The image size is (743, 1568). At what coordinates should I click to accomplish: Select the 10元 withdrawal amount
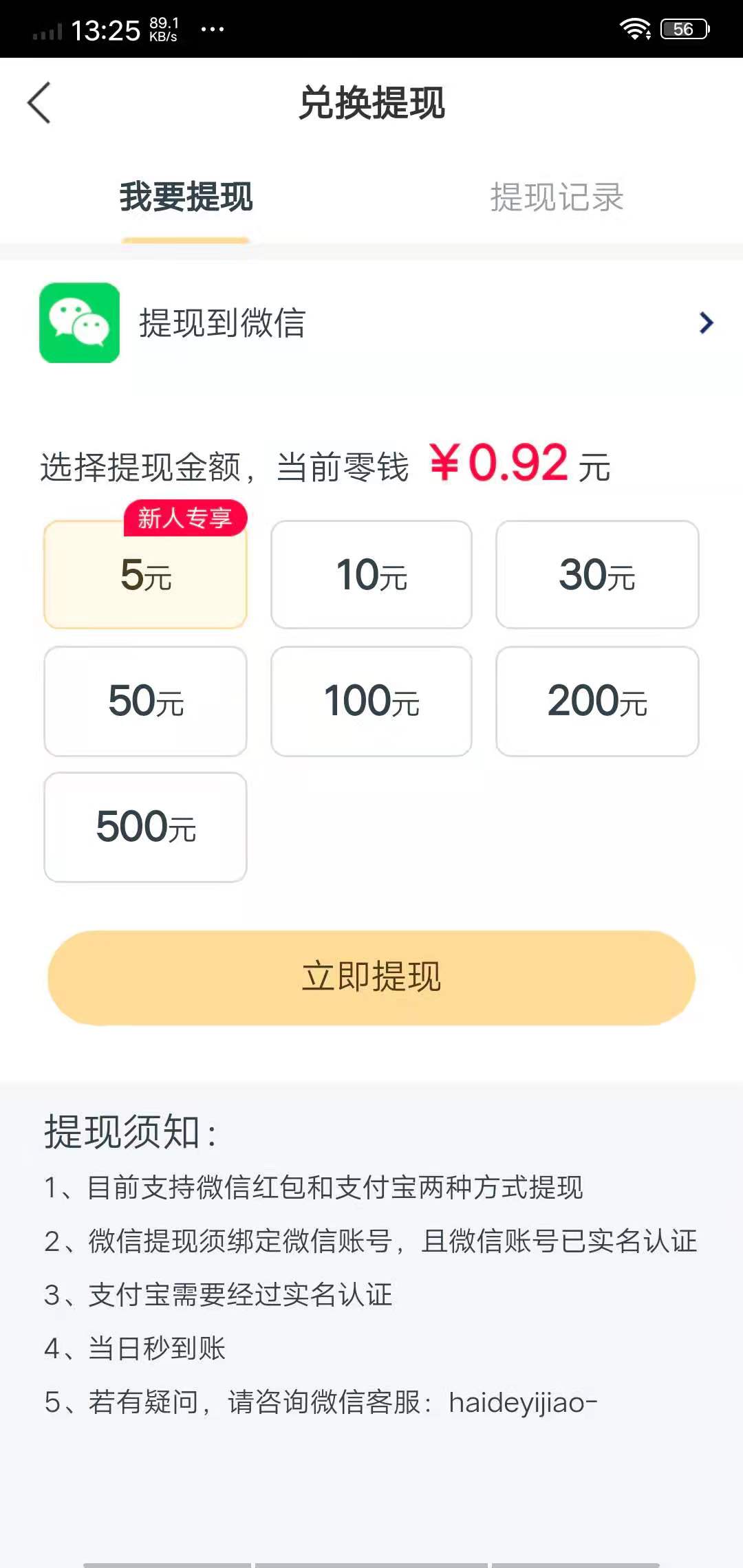tap(371, 576)
